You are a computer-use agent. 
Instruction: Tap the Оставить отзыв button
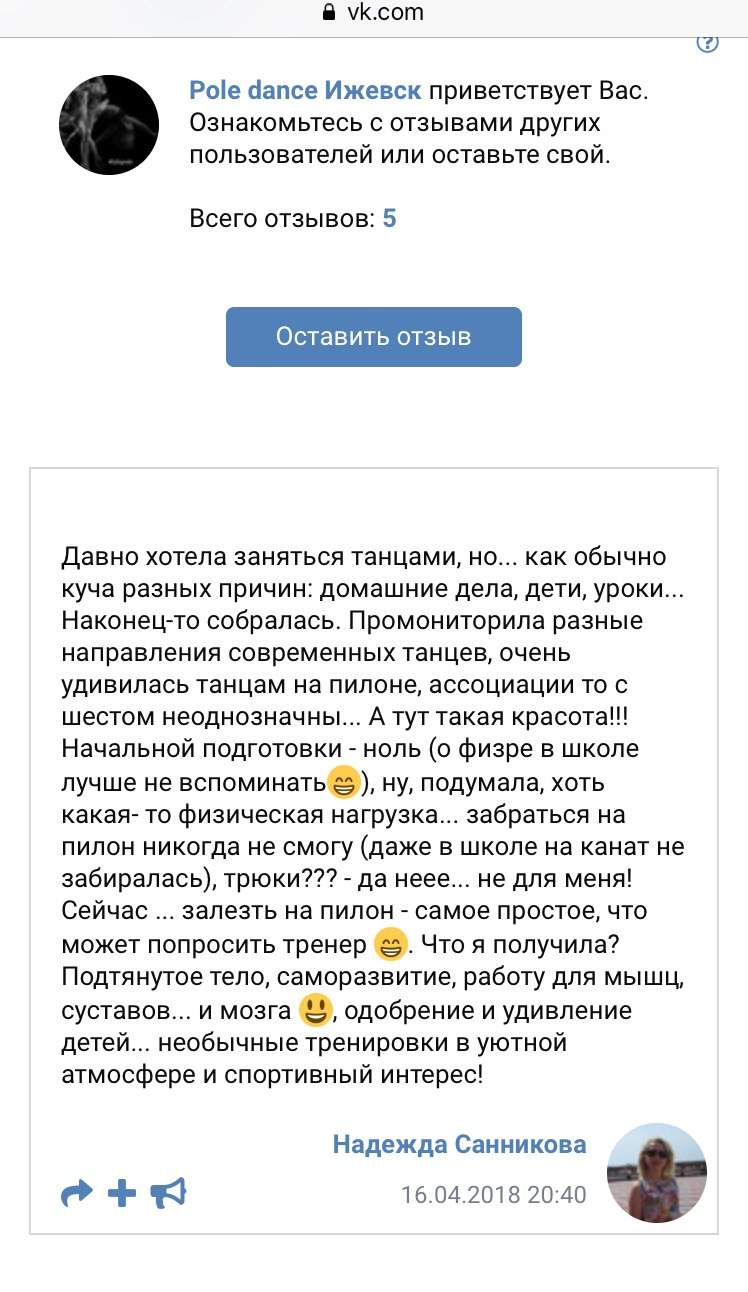click(373, 337)
